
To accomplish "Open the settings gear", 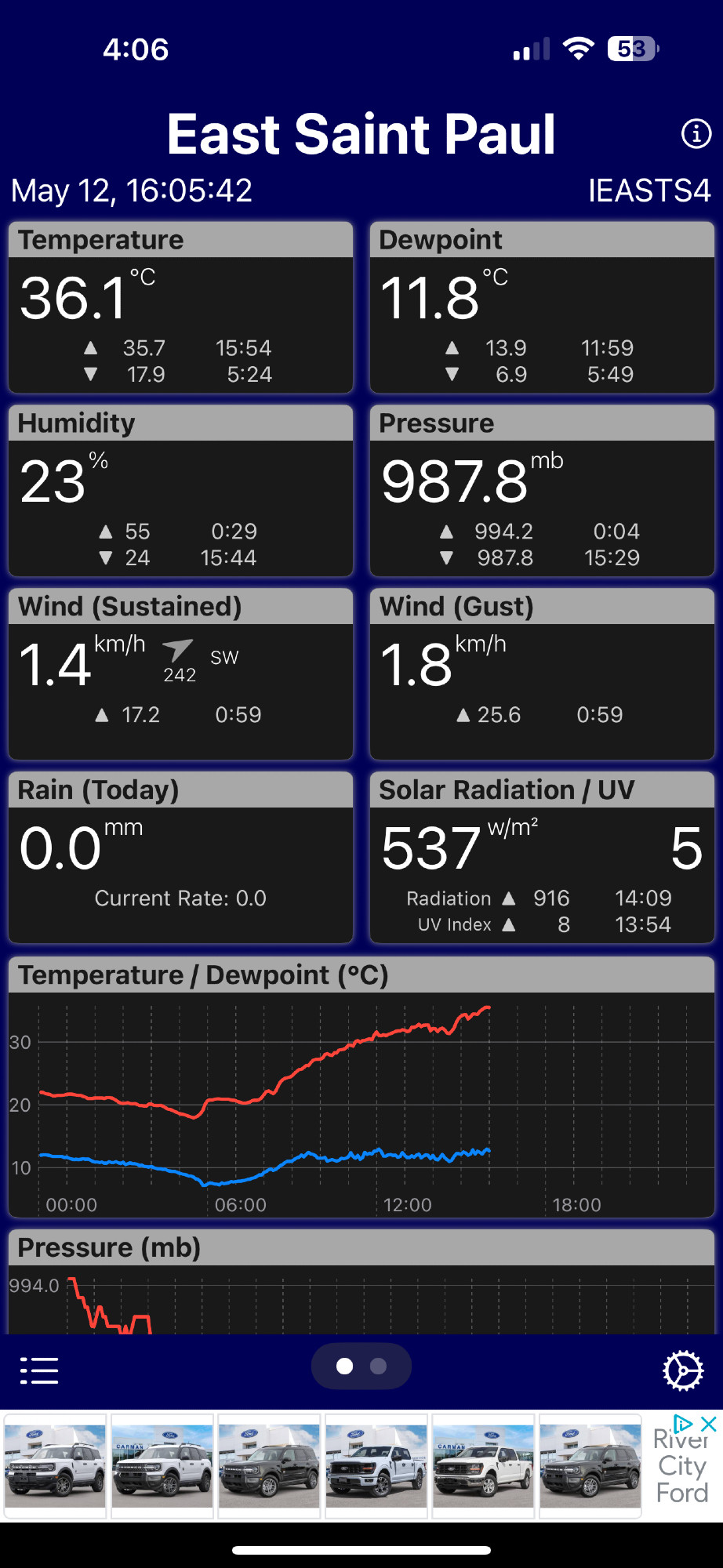I will click(x=683, y=1370).
